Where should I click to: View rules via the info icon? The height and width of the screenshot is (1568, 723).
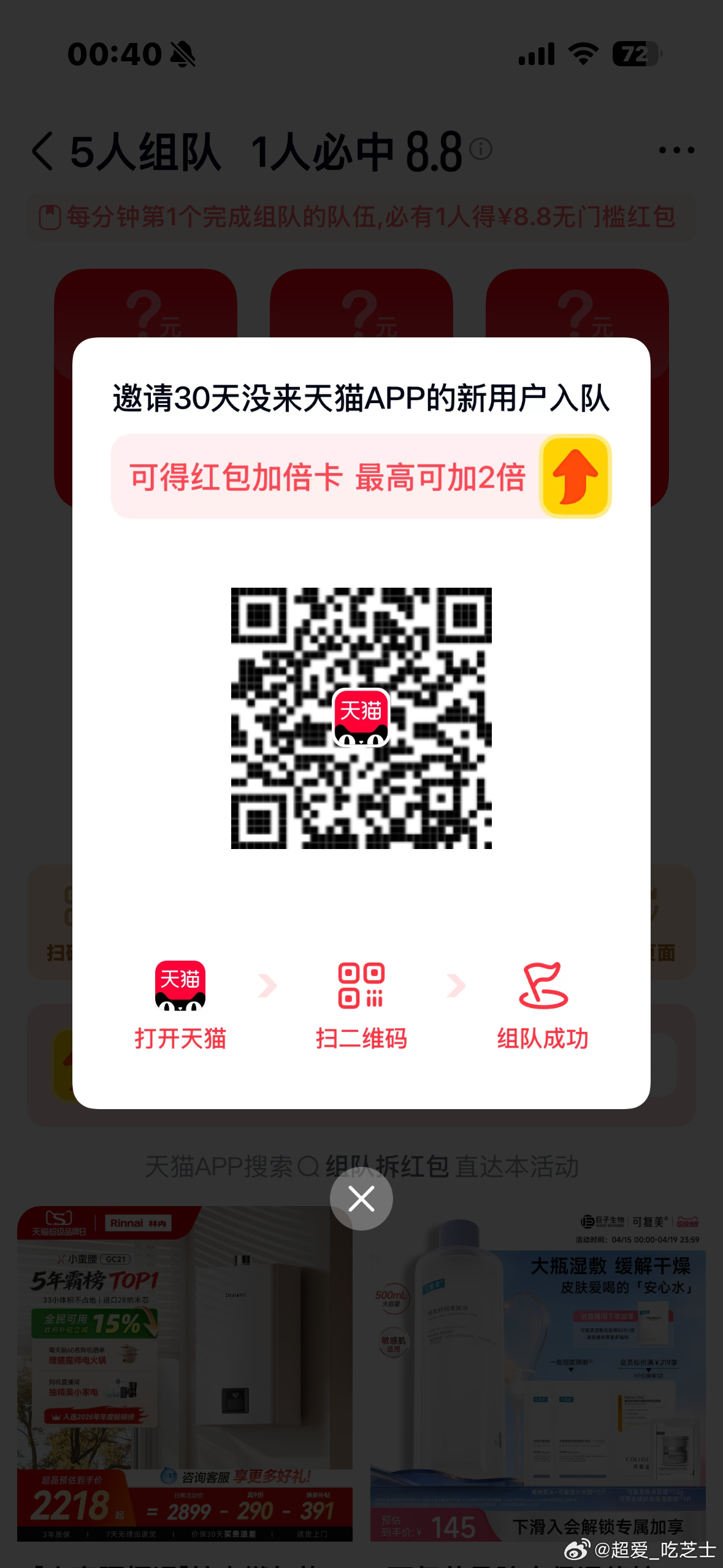[x=481, y=148]
